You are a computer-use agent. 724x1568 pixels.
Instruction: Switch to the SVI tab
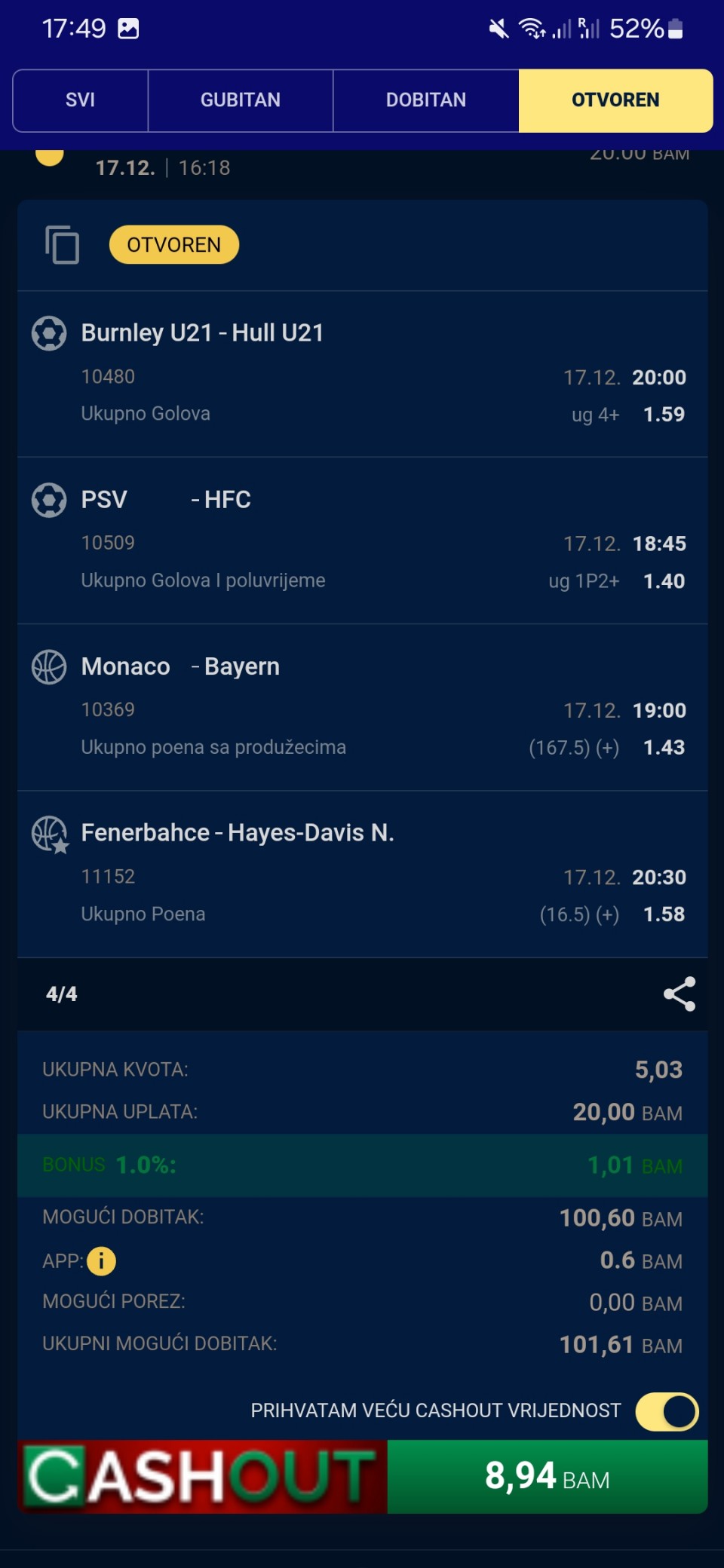coord(80,100)
